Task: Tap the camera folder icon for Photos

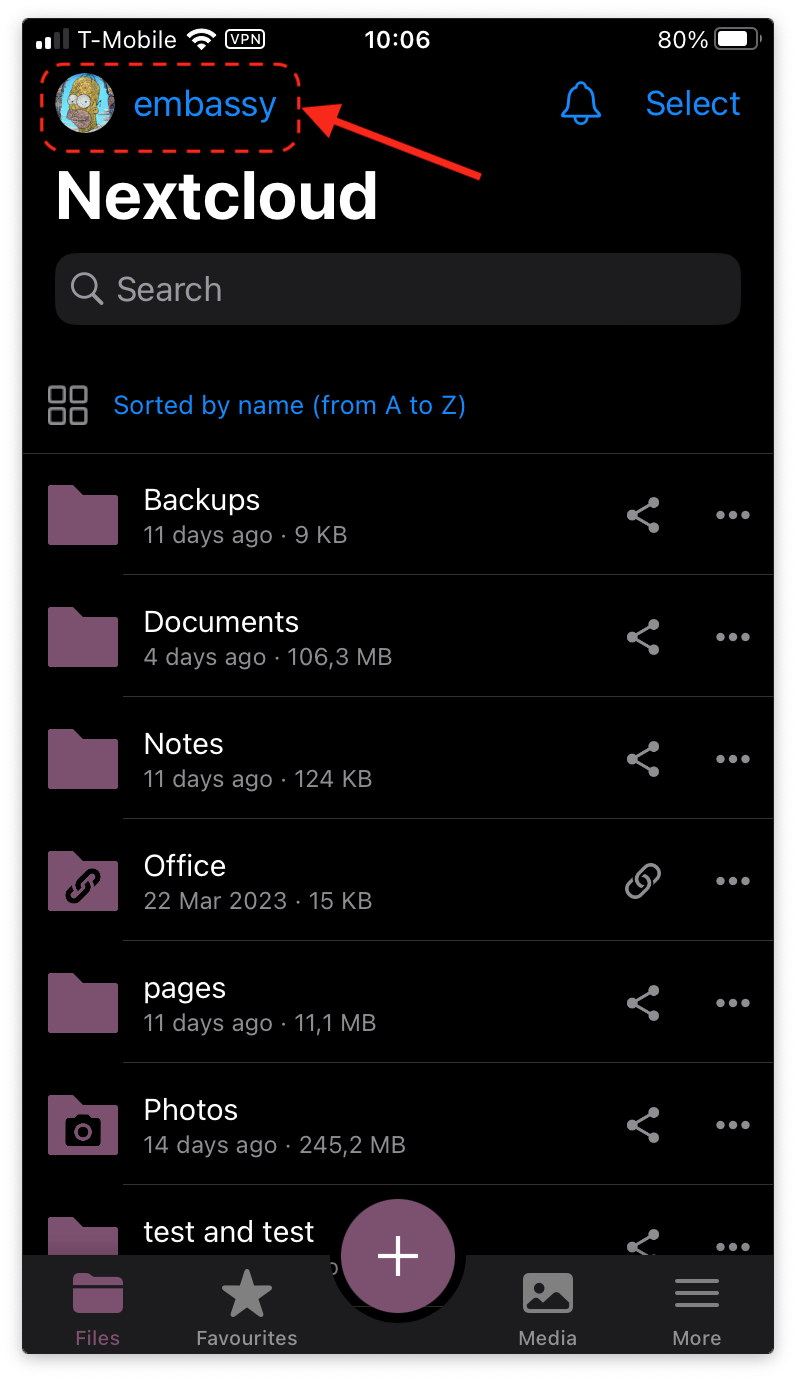Action: (82, 1124)
